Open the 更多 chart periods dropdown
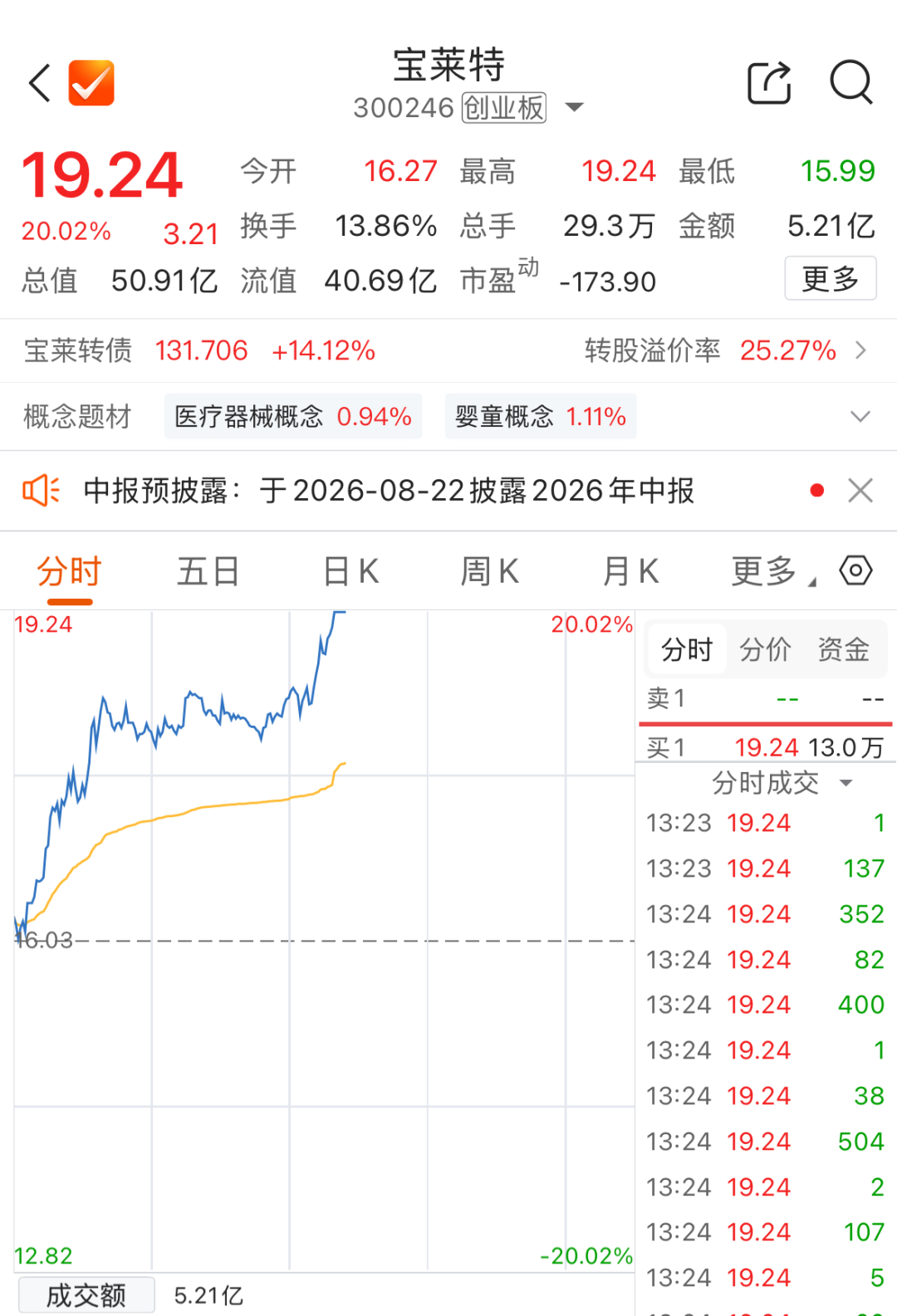 click(x=773, y=571)
